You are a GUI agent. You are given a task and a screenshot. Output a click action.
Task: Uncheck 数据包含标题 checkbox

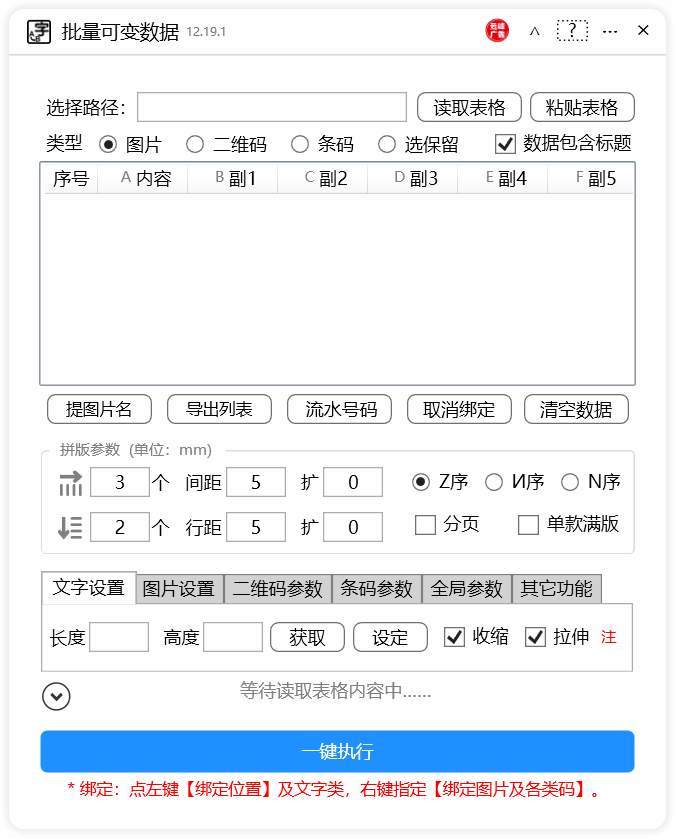(506, 144)
